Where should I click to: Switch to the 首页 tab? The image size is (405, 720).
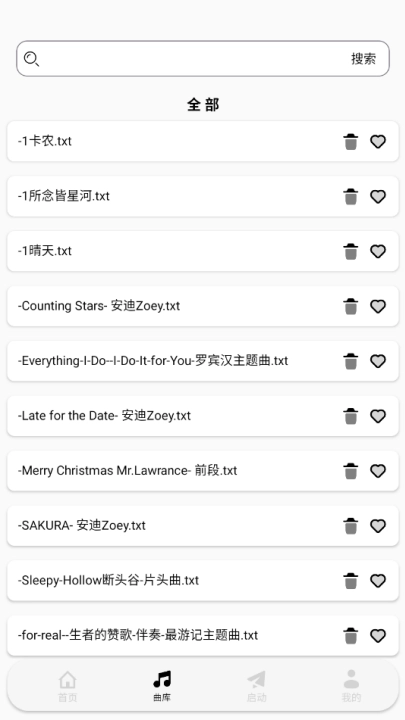click(x=68, y=686)
